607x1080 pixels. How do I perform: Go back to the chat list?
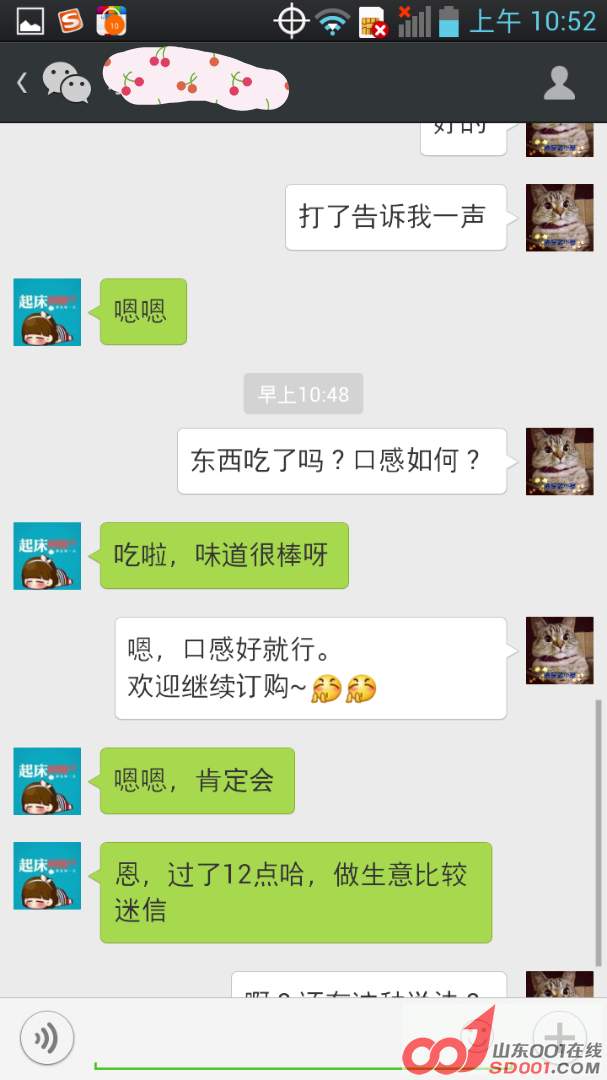point(24,83)
